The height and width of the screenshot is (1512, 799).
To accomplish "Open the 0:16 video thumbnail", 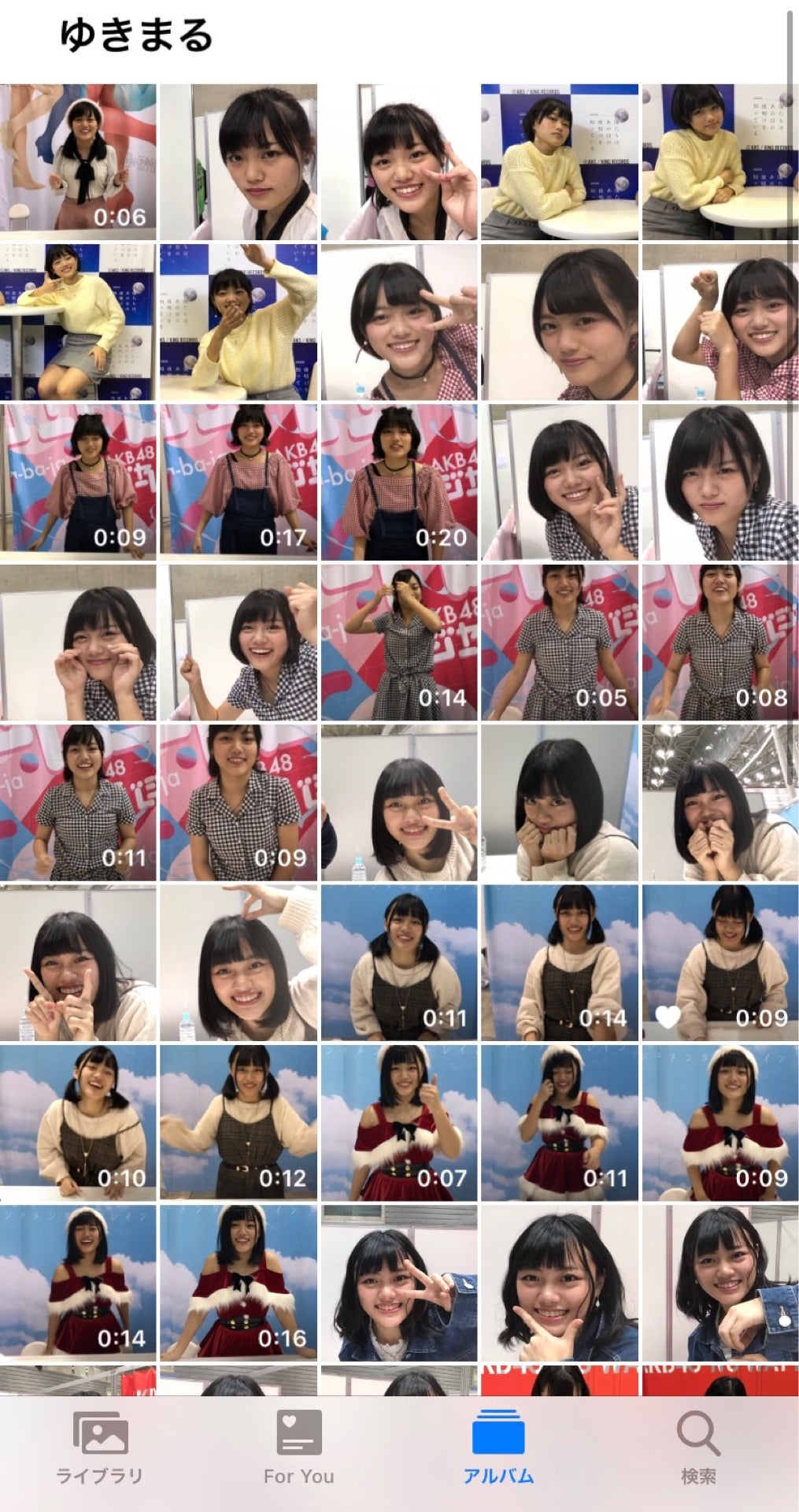I will coord(239,1284).
